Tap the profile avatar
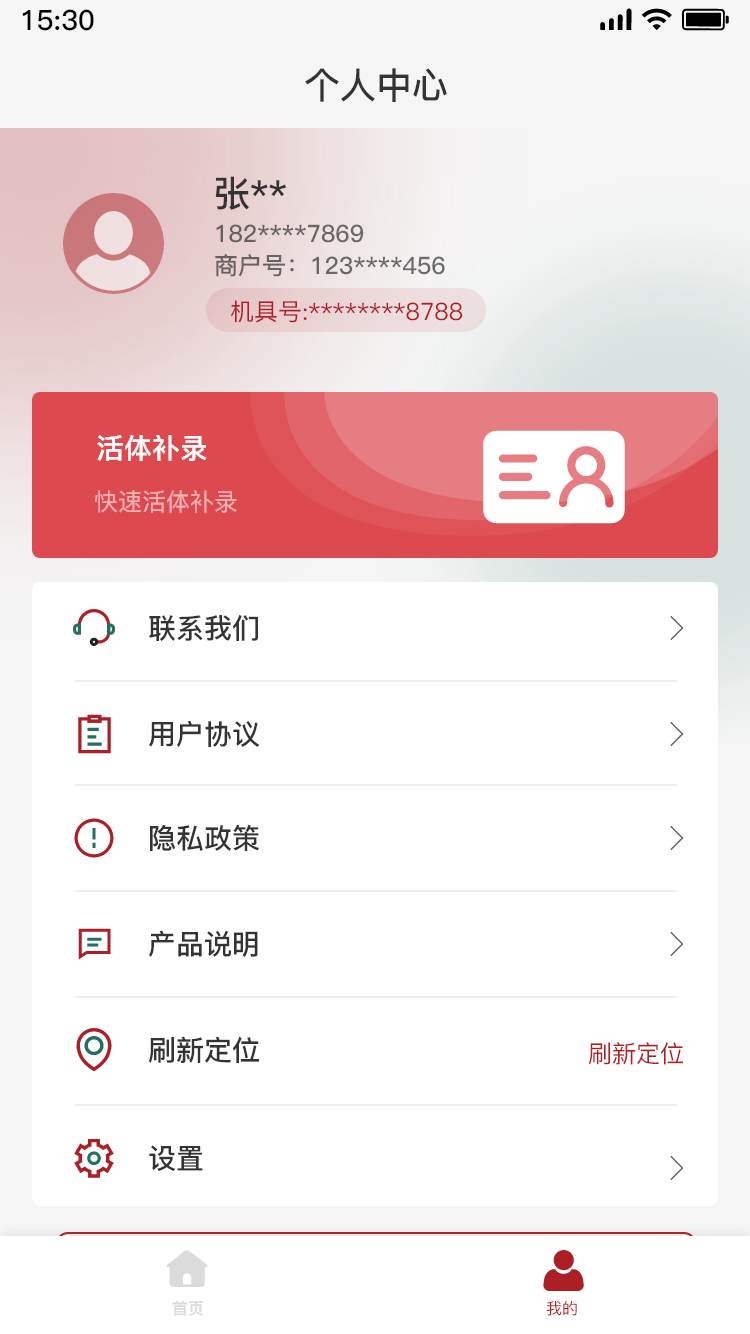Screen dimensions: 750x1334 coord(113,243)
